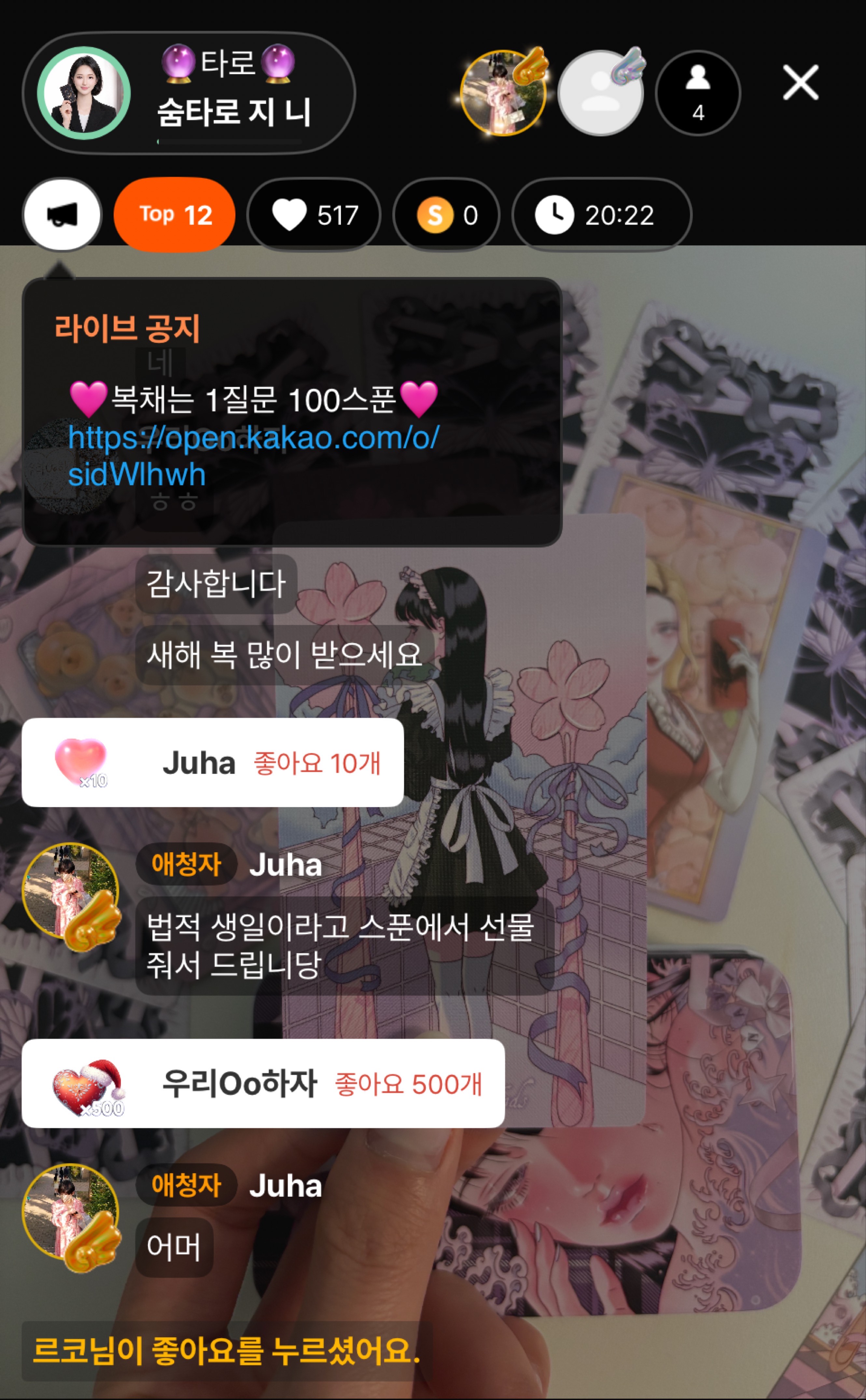The image size is (866, 1400).
Task: Tap the 517 likes heart chip
Action: [314, 215]
